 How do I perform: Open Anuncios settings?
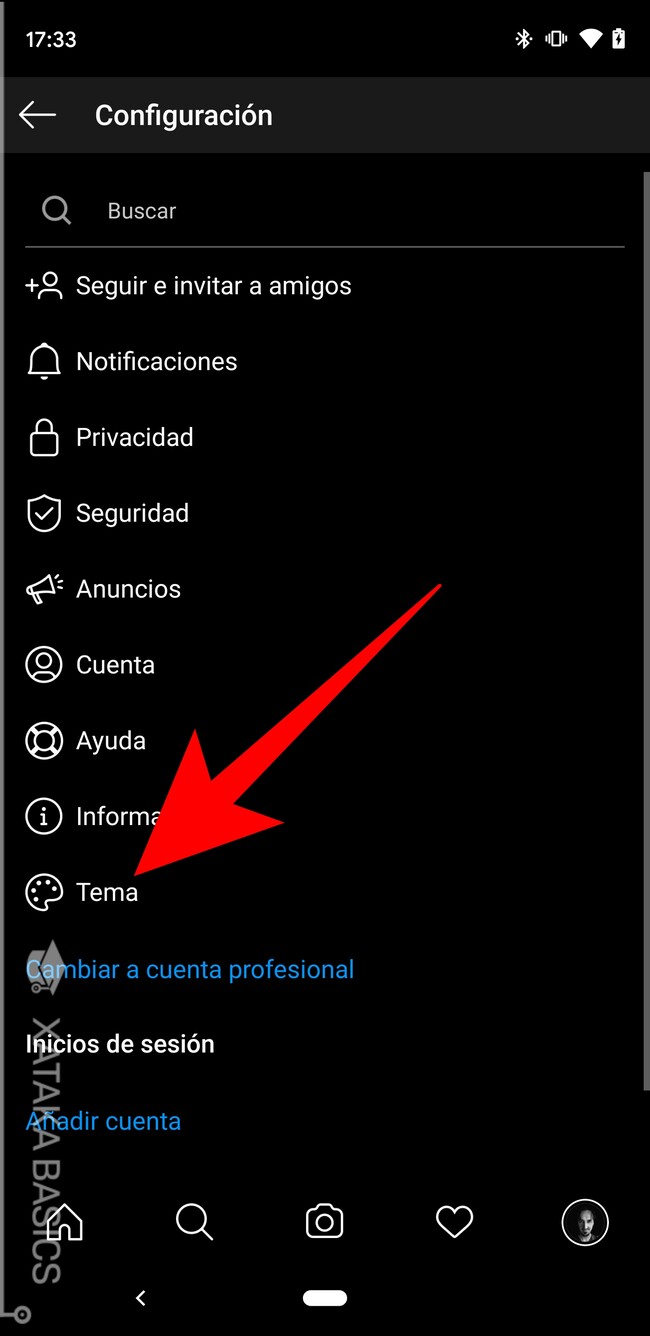(128, 589)
